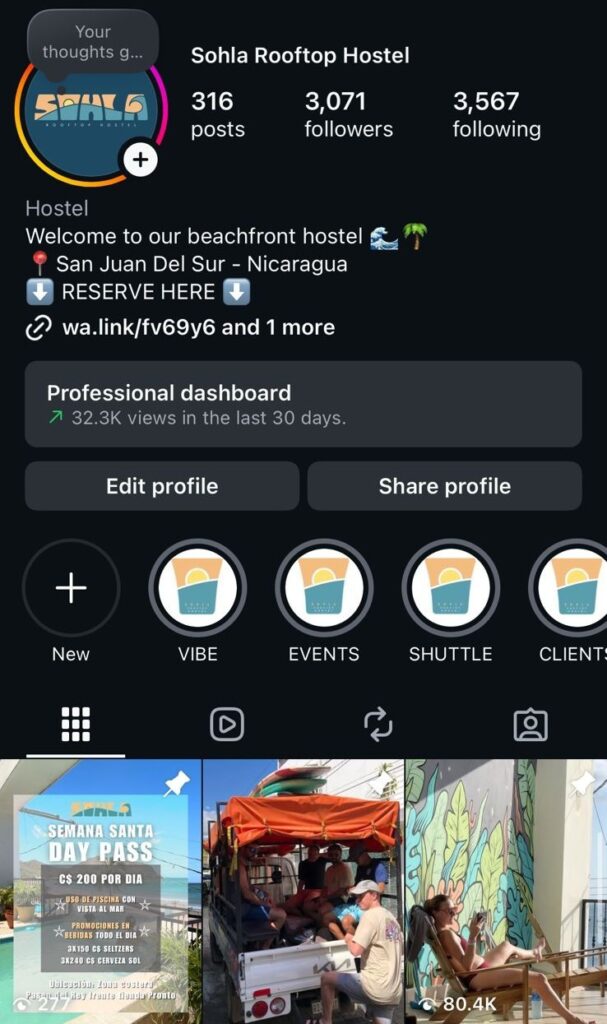Open the post with the shuttle truck

click(x=303, y=890)
